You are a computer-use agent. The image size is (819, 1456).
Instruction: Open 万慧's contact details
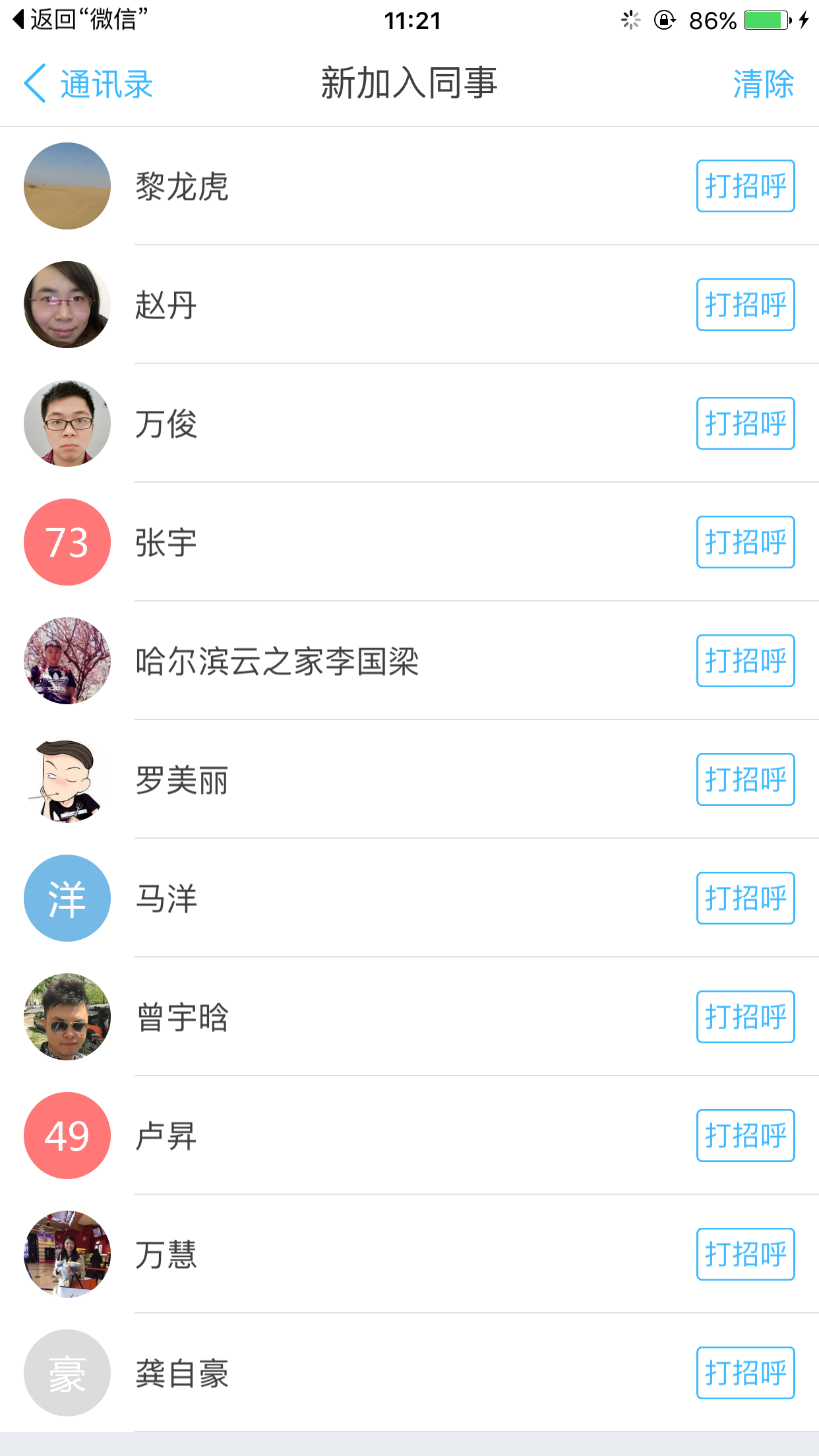pyautogui.click(x=166, y=1255)
